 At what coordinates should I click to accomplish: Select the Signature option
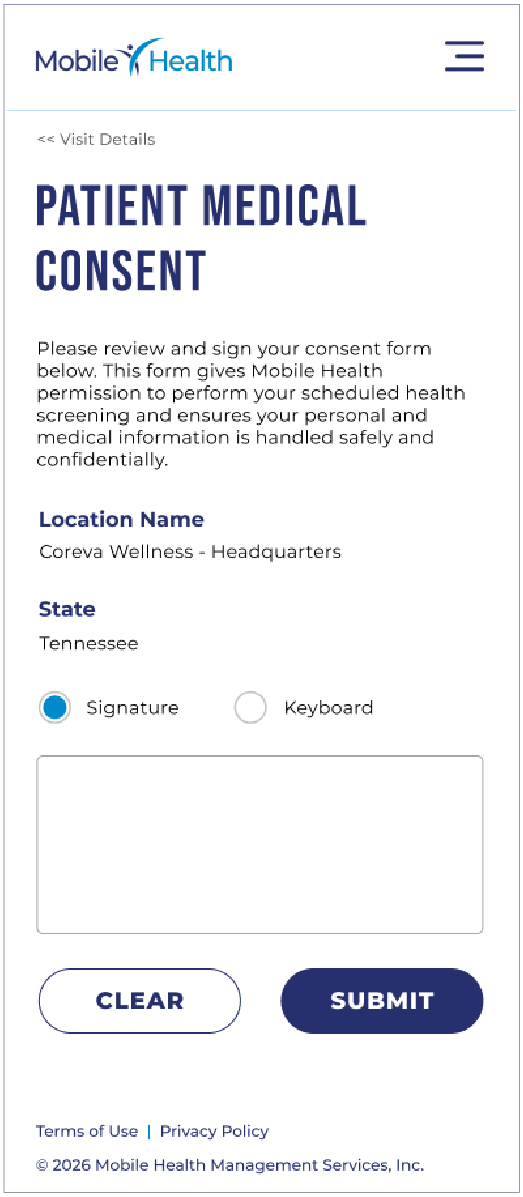(54, 708)
